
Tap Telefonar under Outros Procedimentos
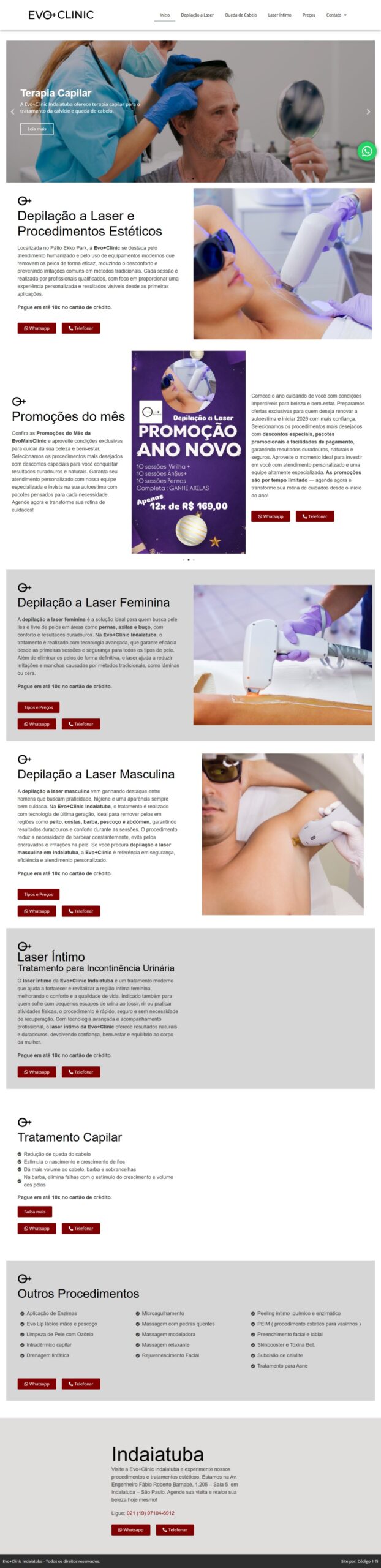(81, 1384)
